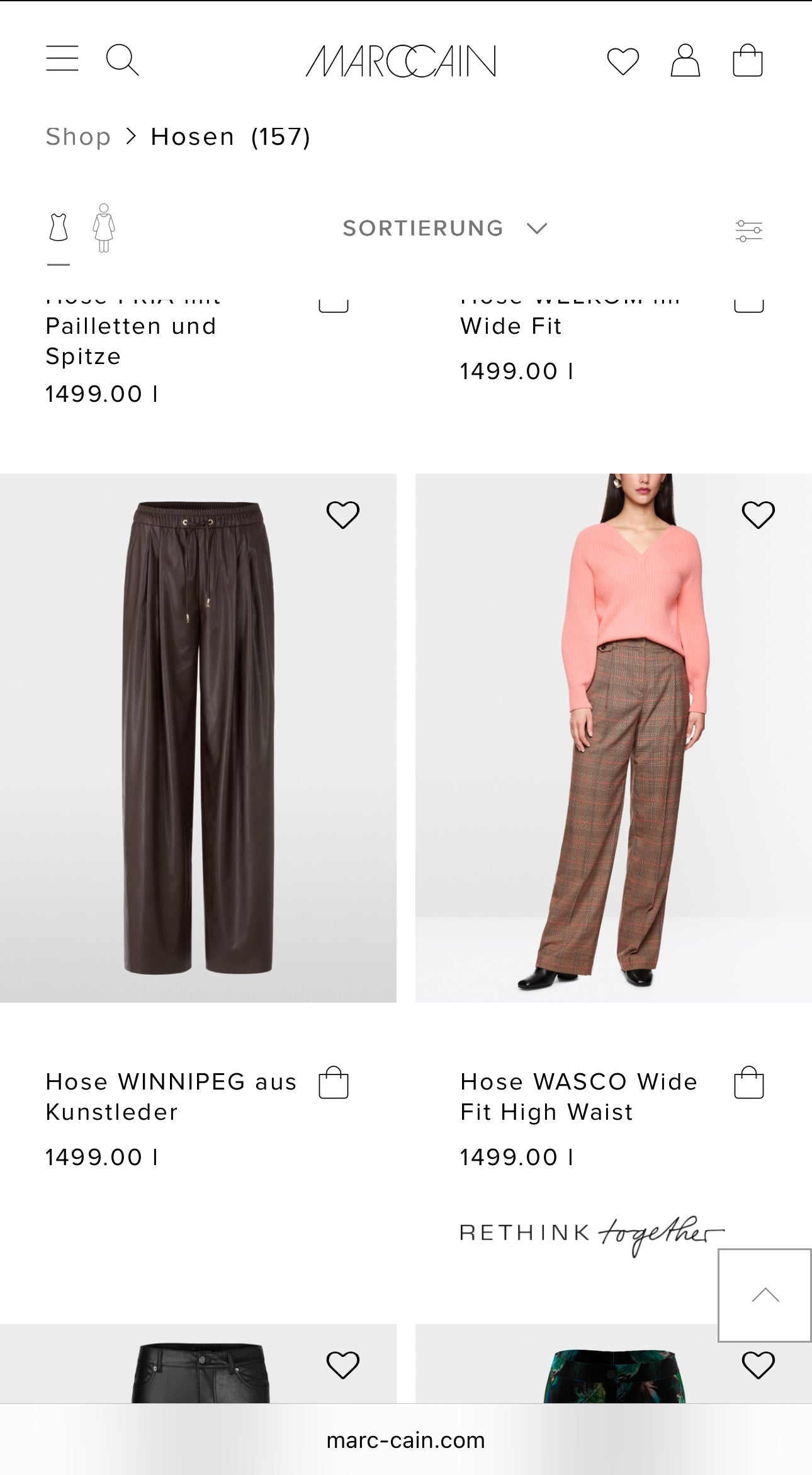Open the shopping bag in header
812x1475 pixels.
[x=747, y=60]
